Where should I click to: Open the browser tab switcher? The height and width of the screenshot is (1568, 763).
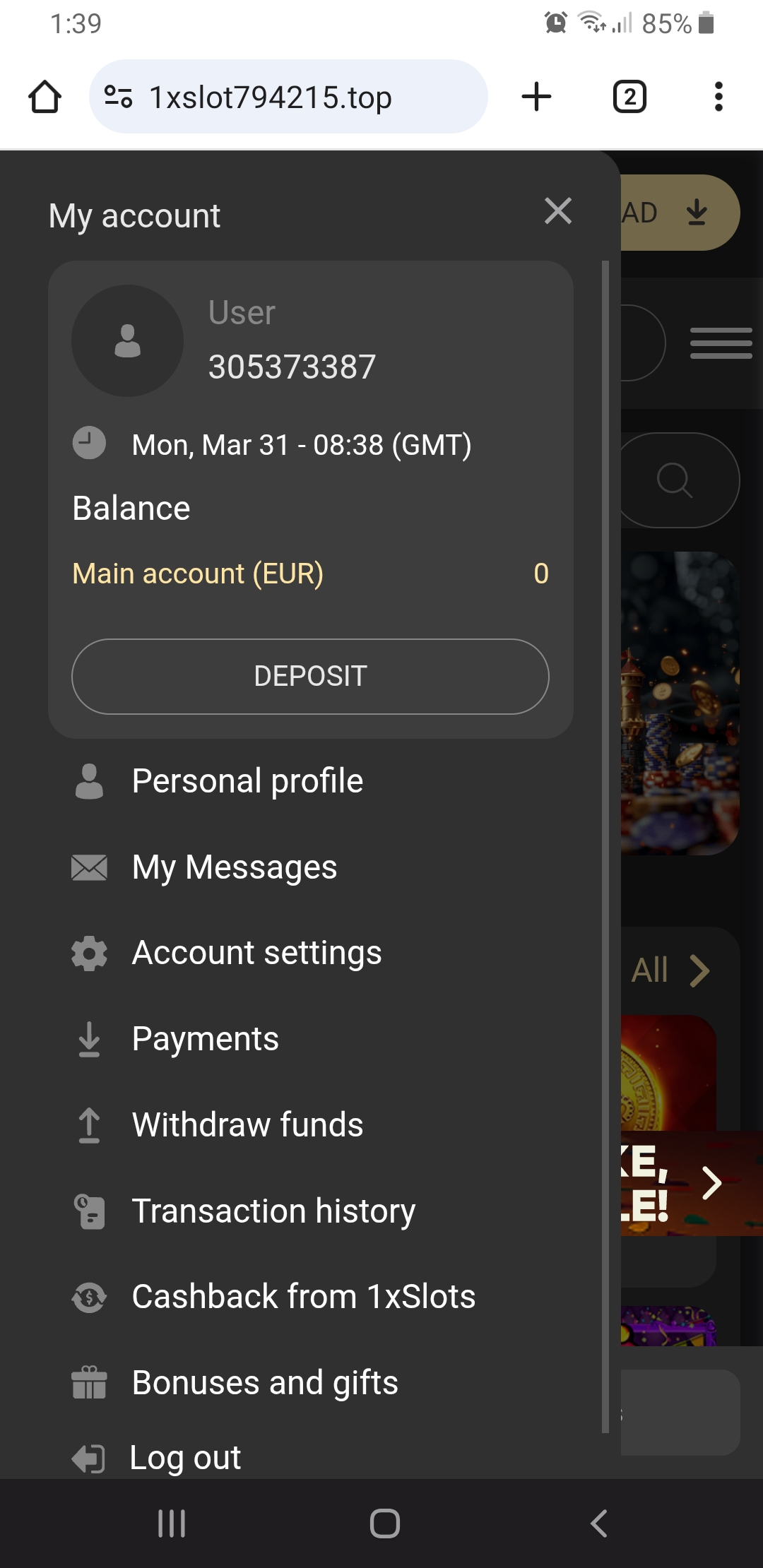[629, 97]
